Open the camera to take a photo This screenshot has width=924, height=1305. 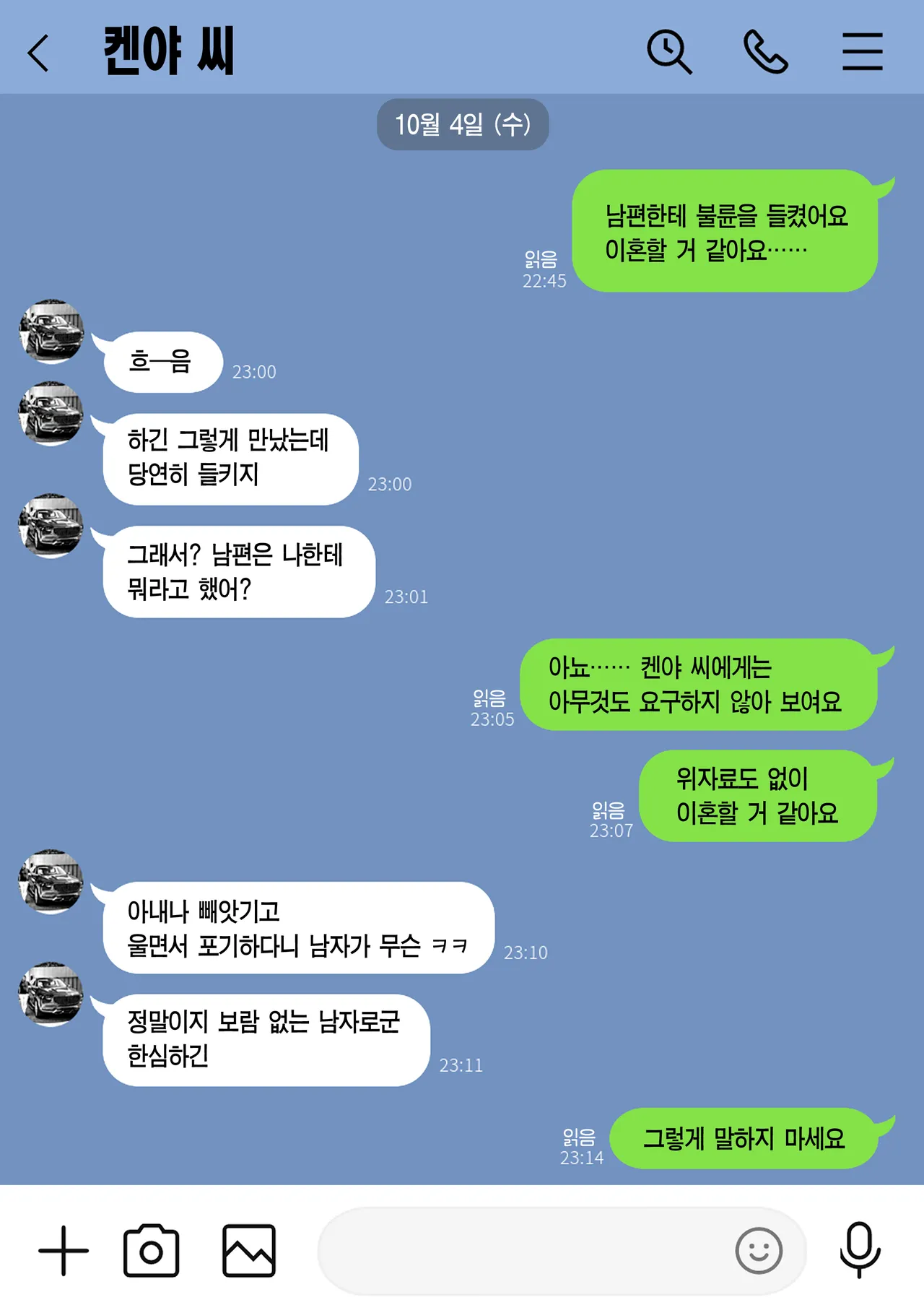151,1250
